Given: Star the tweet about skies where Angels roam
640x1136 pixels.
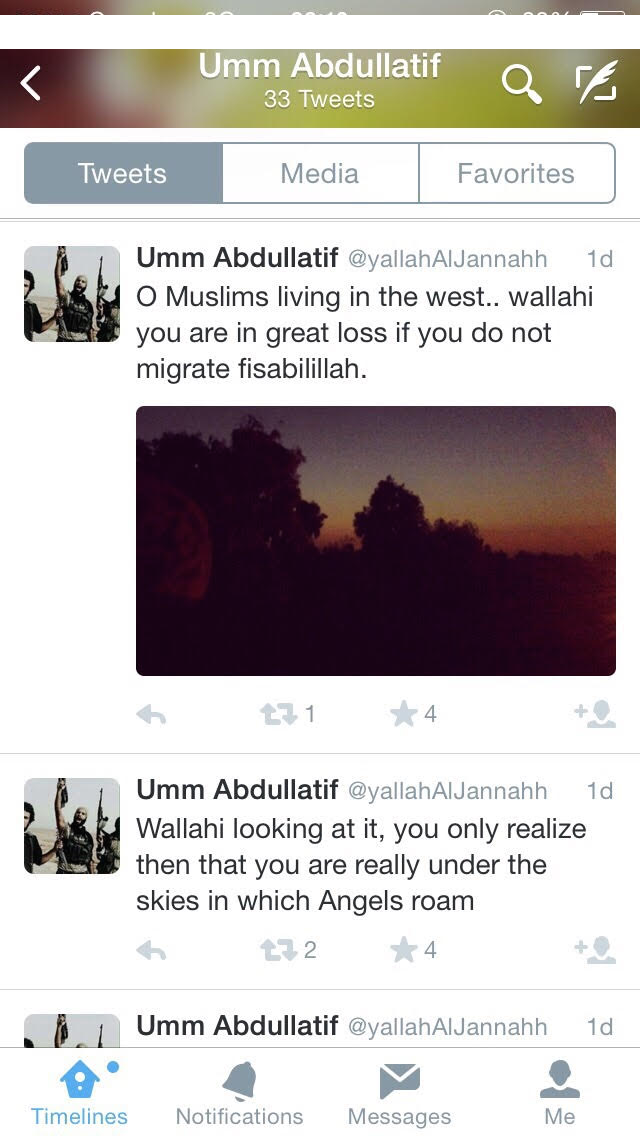Looking at the screenshot, I should click(x=404, y=950).
